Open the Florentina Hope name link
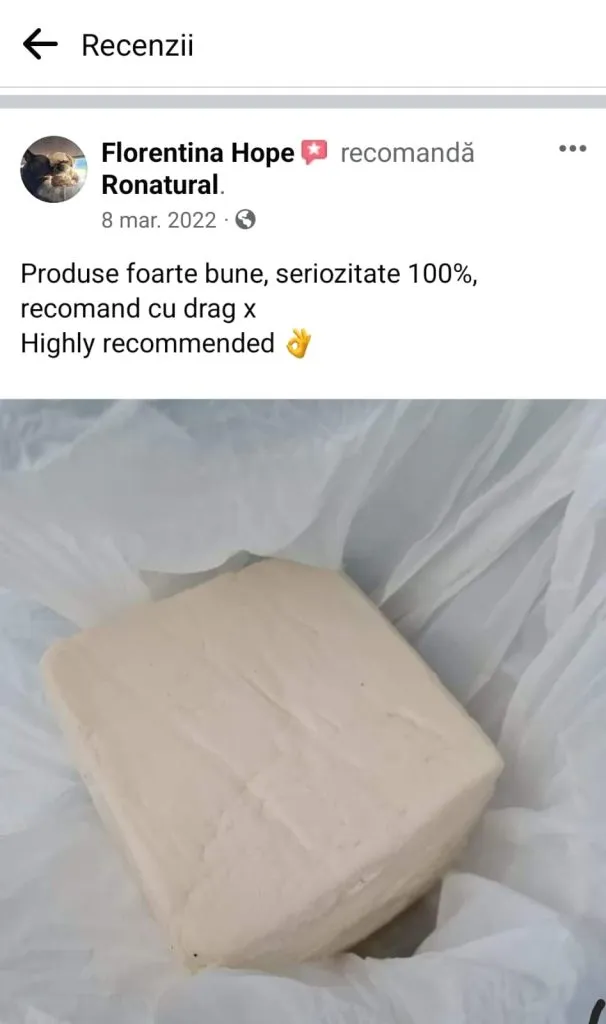Image resolution: width=606 pixels, height=1024 pixels. [198, 153]
